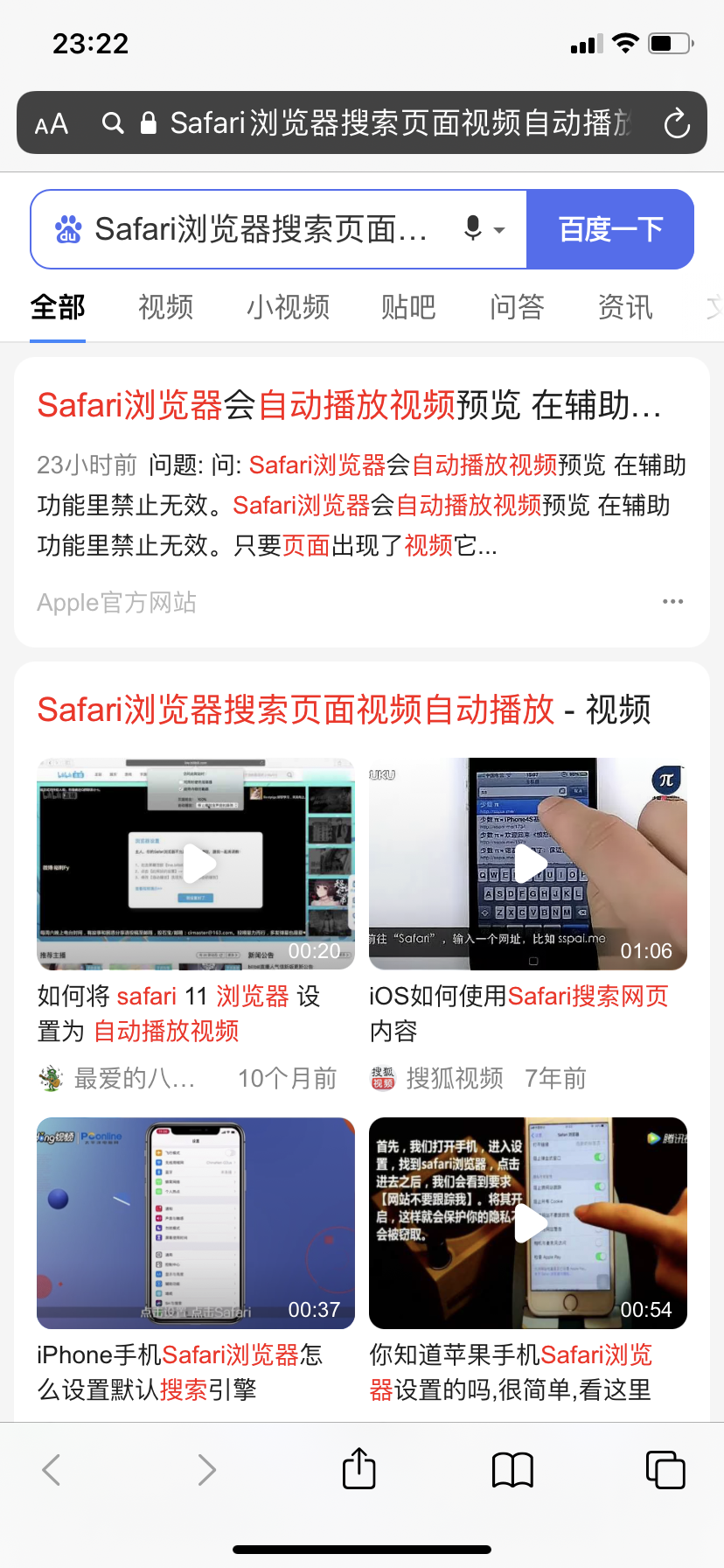Screen dimensions: 724x1568
Task: Reload the page in Safari
Action: pyautogui.click(x=677, y=123)
